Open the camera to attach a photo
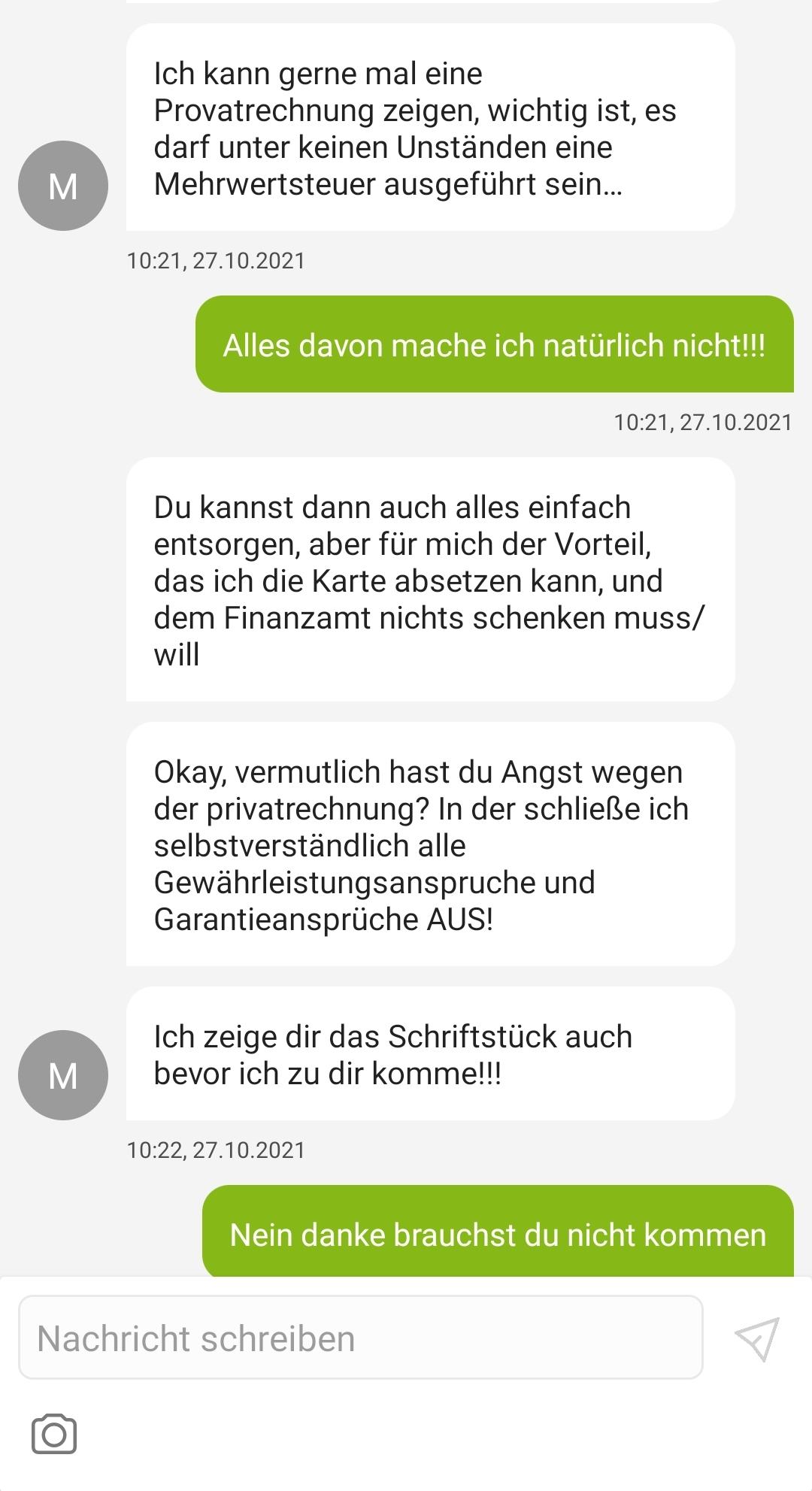Image resolution: width=812 pixels, height=1491 pixels. 54,1434
